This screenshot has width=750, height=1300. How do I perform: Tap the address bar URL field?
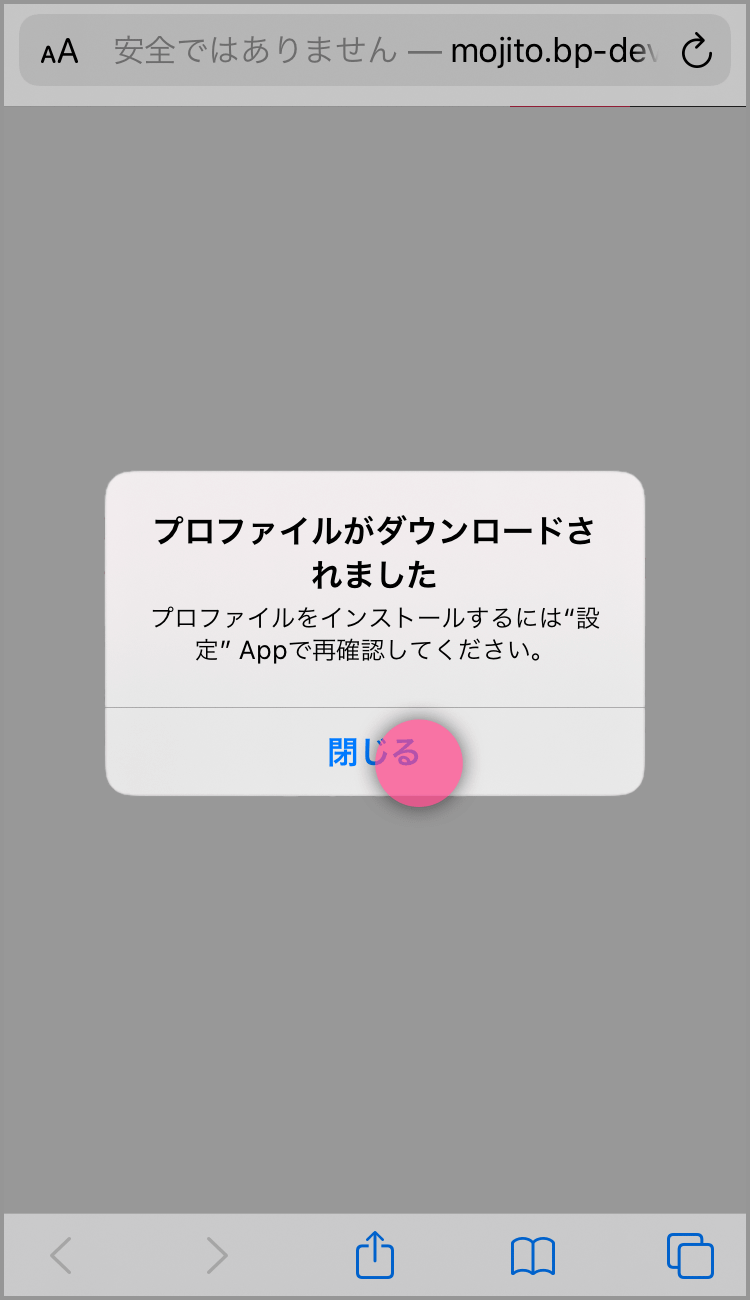click(385, 51)
